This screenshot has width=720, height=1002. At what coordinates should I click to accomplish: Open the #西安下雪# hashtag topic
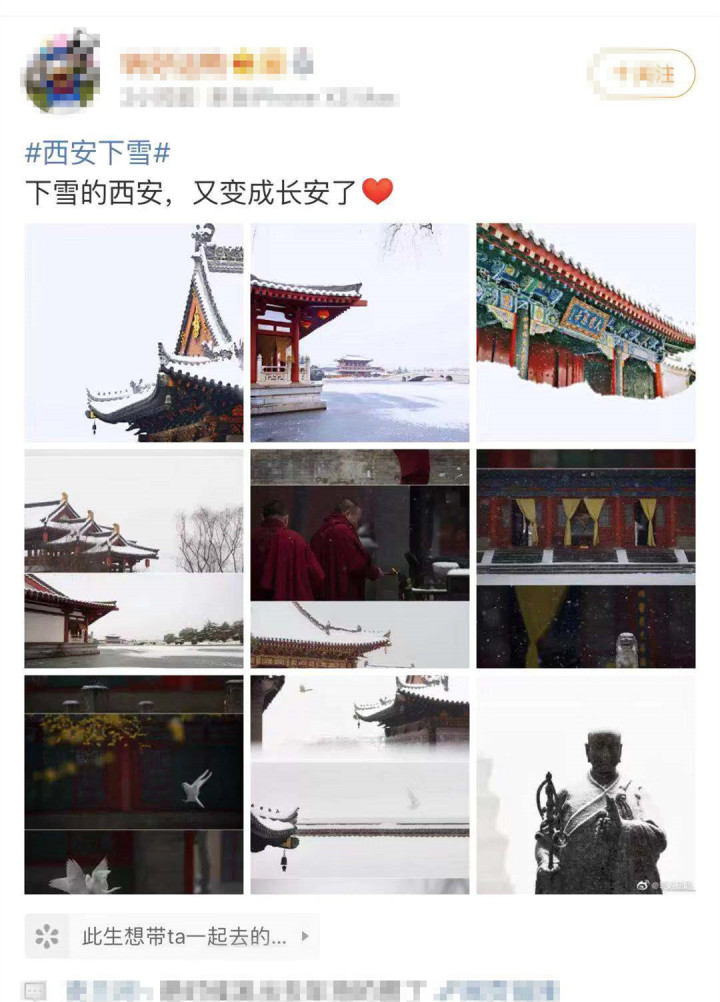97,153
